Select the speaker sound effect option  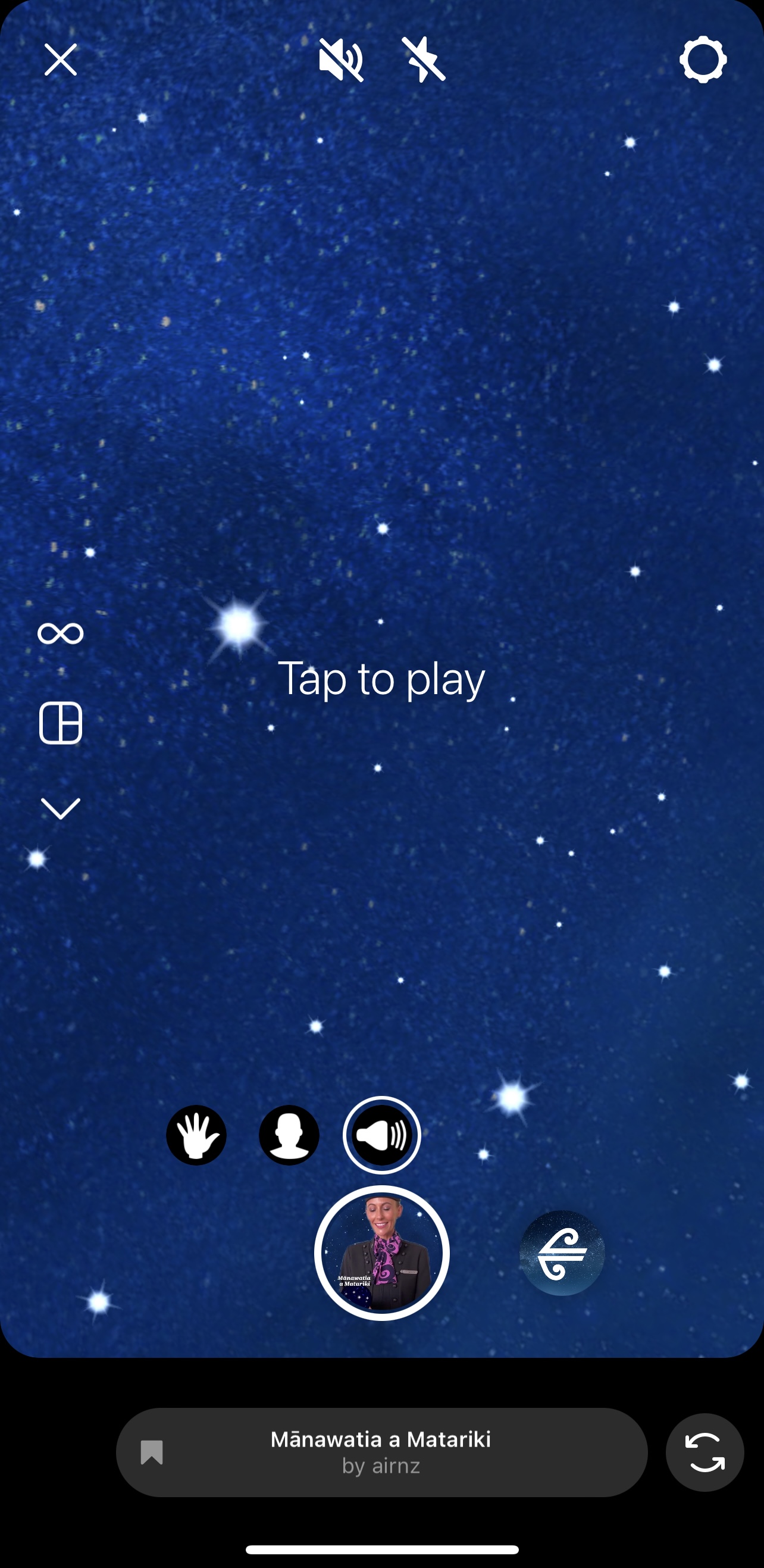pos(382,1135)
